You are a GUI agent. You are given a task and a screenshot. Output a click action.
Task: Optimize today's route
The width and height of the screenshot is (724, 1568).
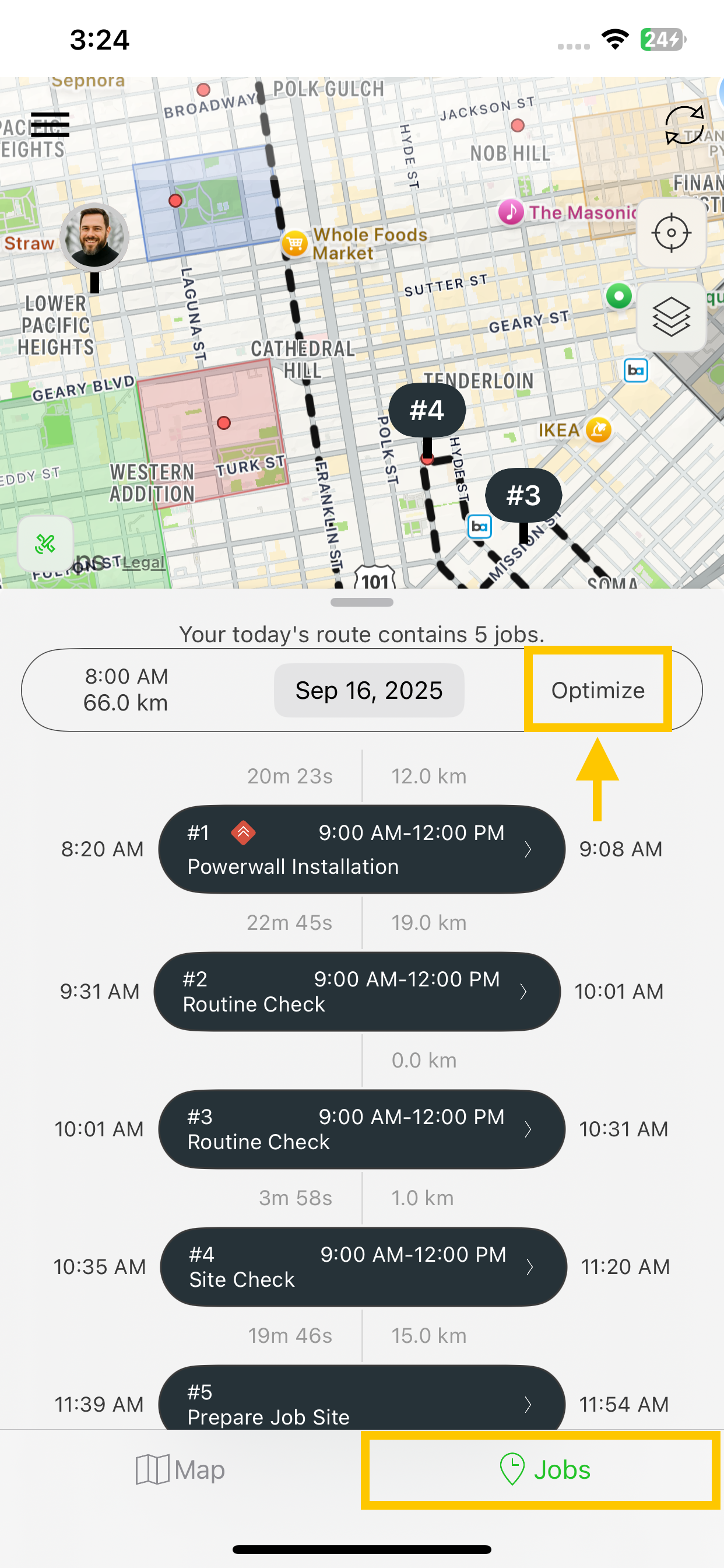pos(598,689)
